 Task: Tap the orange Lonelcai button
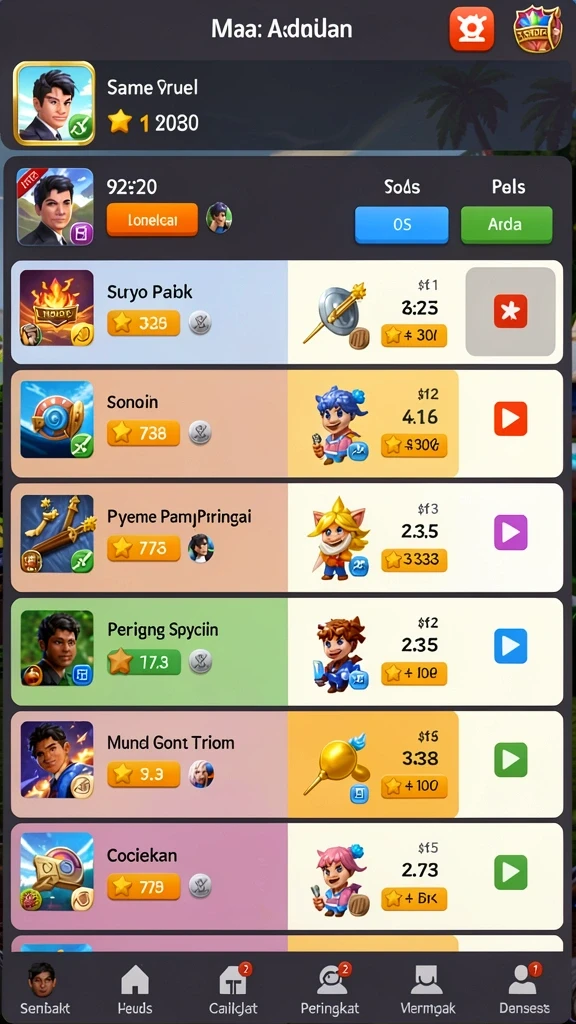tap(152, 219)
